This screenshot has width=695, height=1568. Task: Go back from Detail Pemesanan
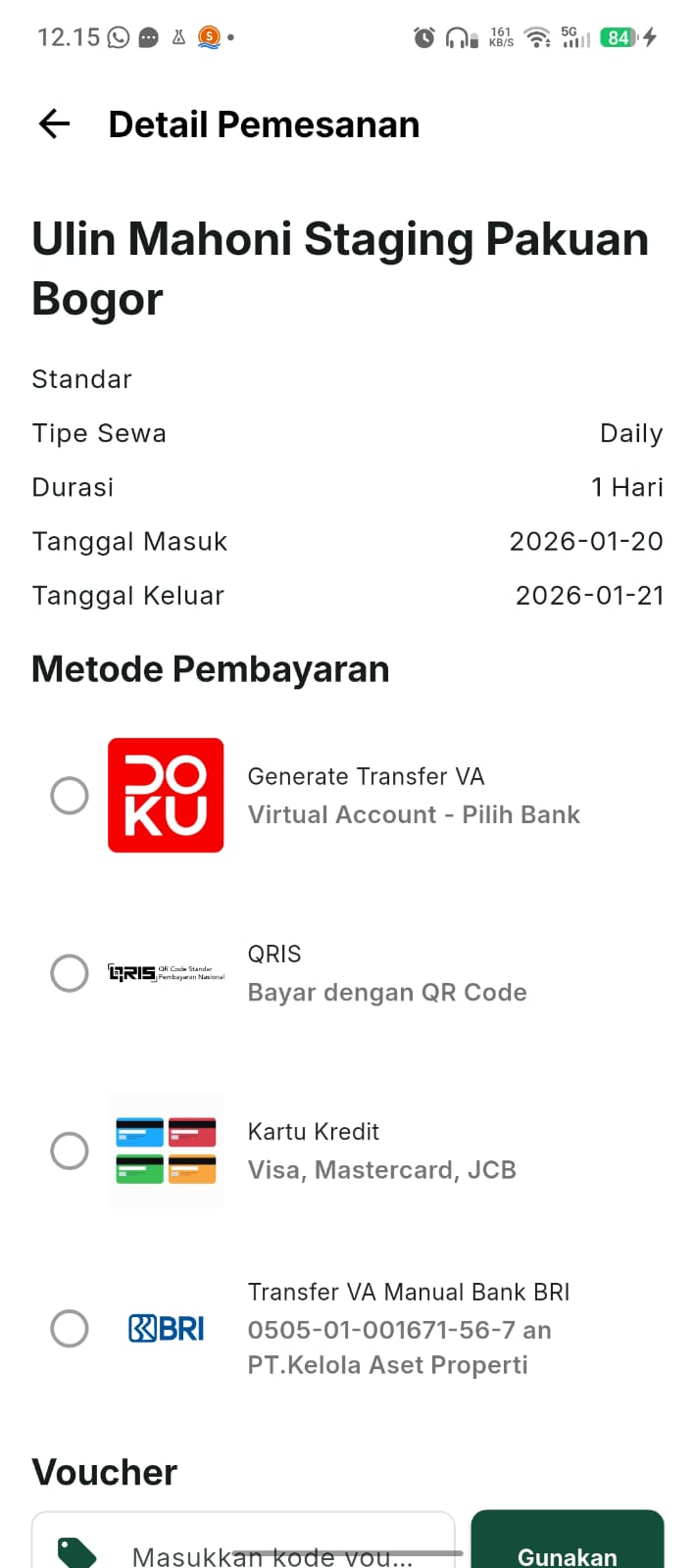click(x=55, y=124)
